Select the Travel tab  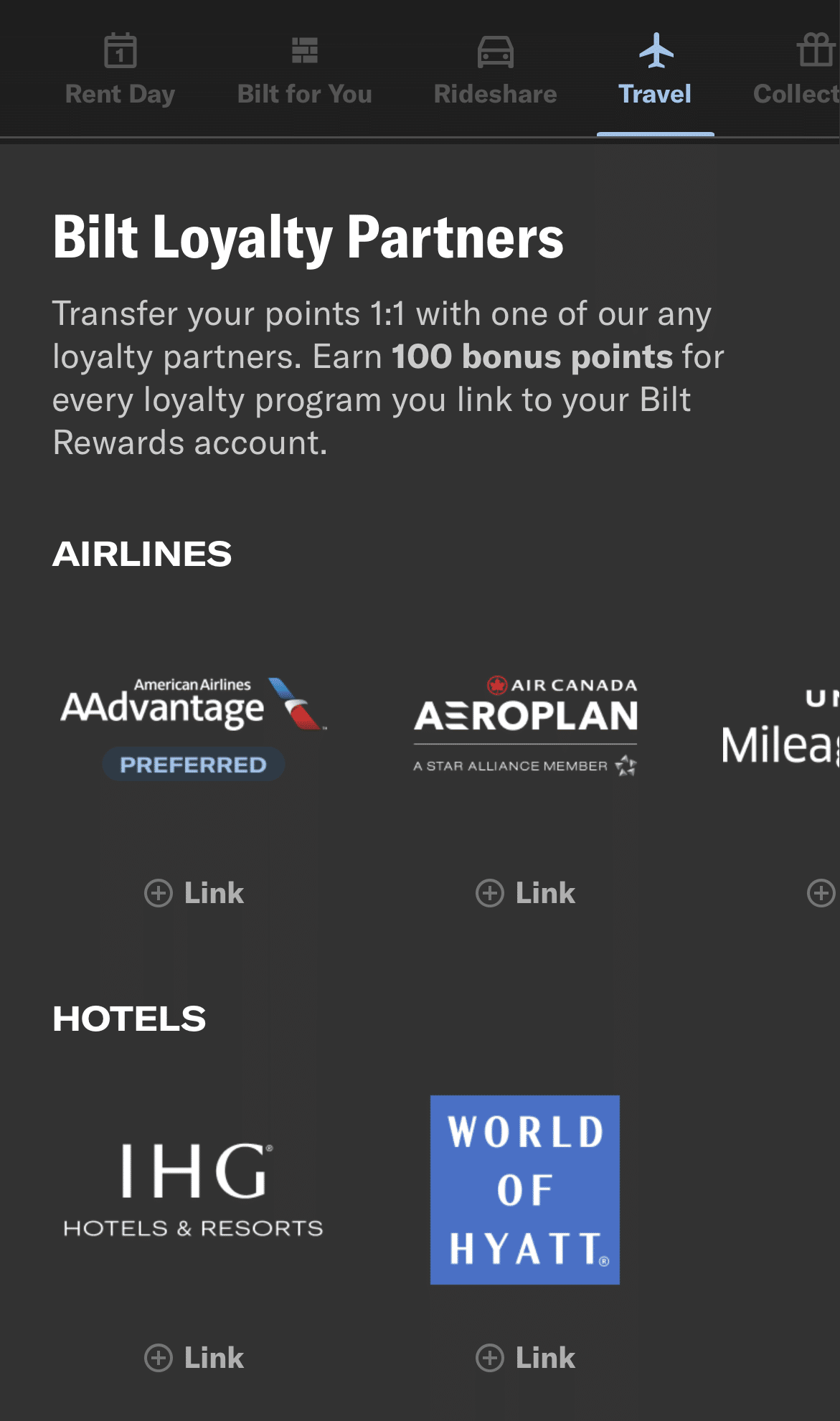(655, 72)
